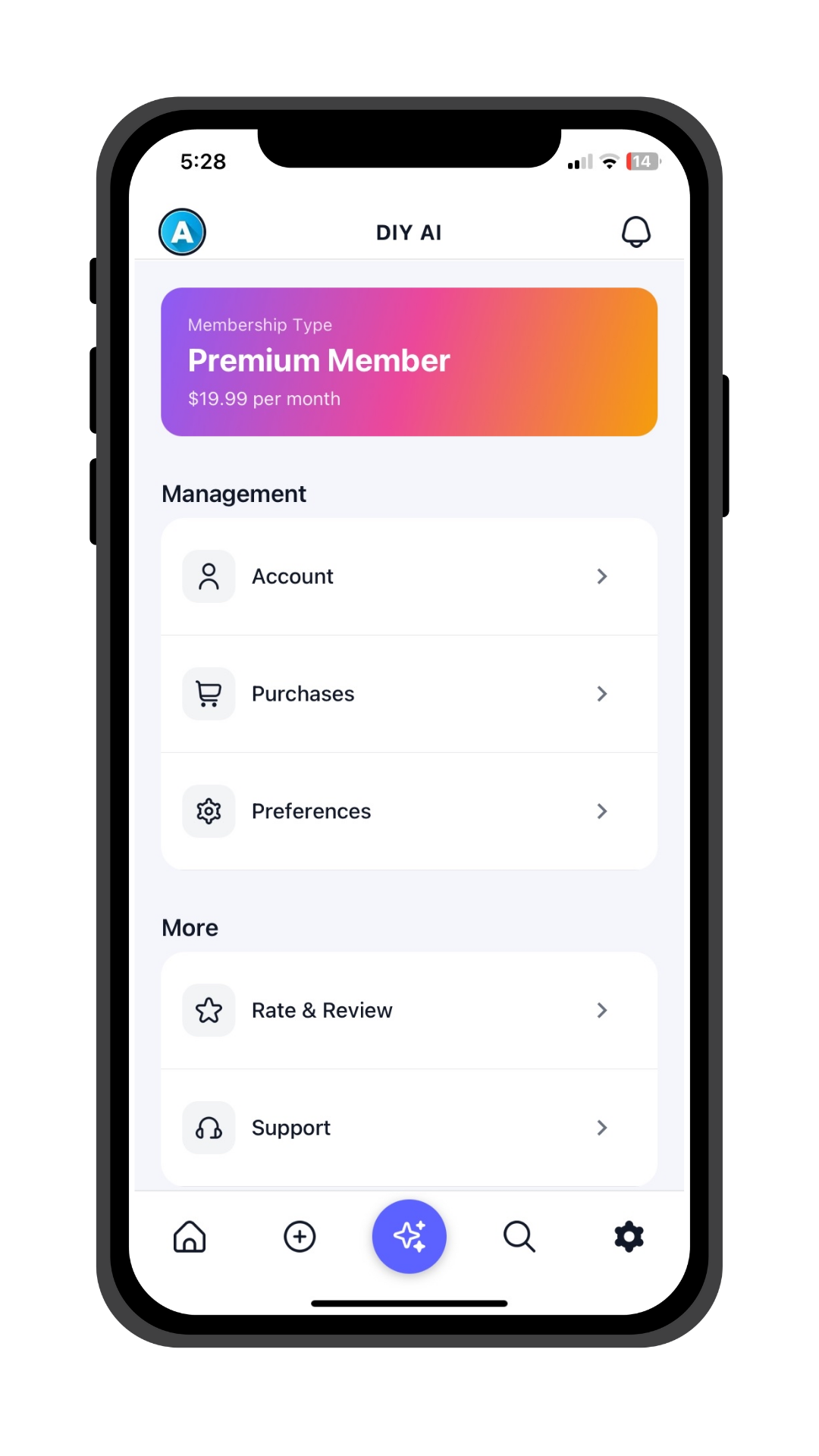Select the Settings gear tab
819x1456 pixels.
[629, 1237]
